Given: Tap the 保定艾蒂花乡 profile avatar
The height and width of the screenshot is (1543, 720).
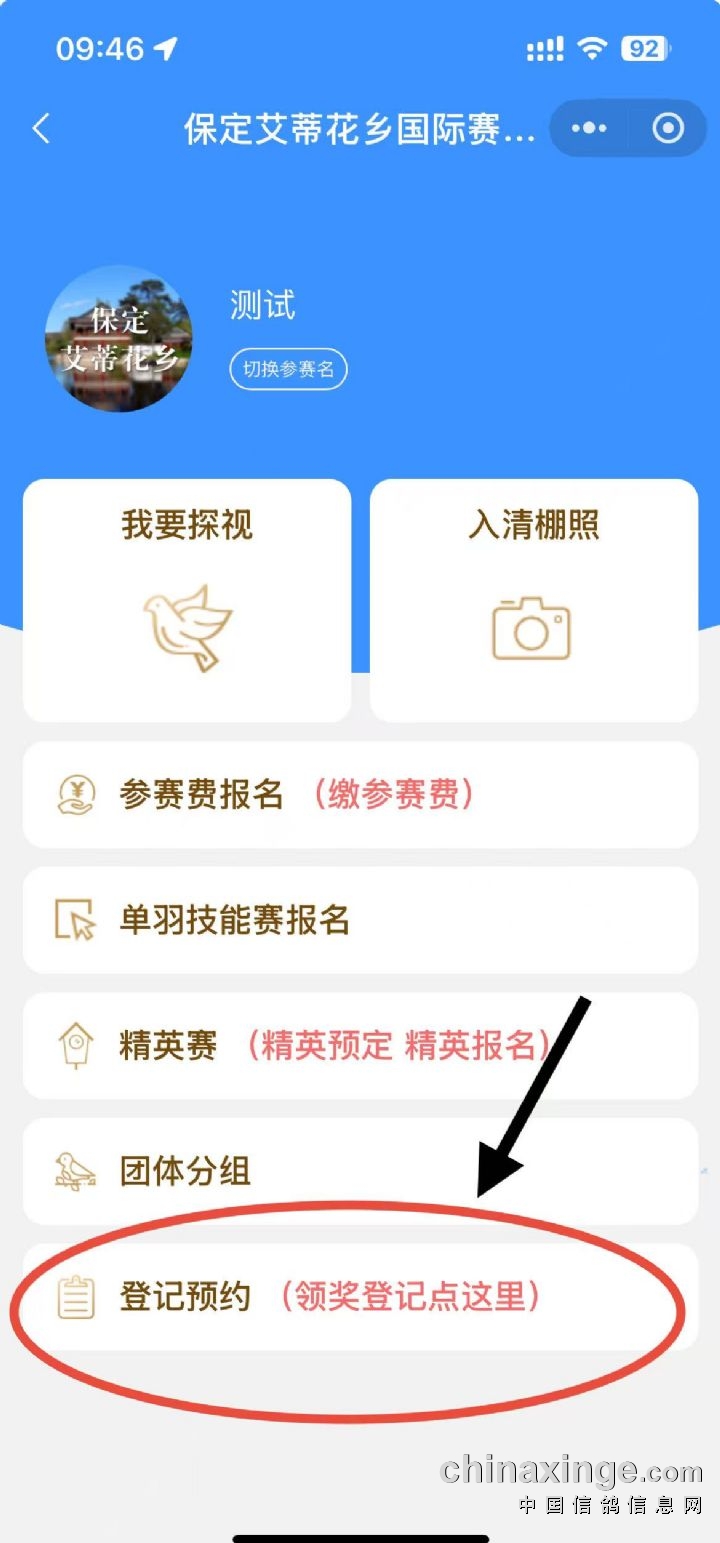Looking at the screenshot, I should [119, 338].
